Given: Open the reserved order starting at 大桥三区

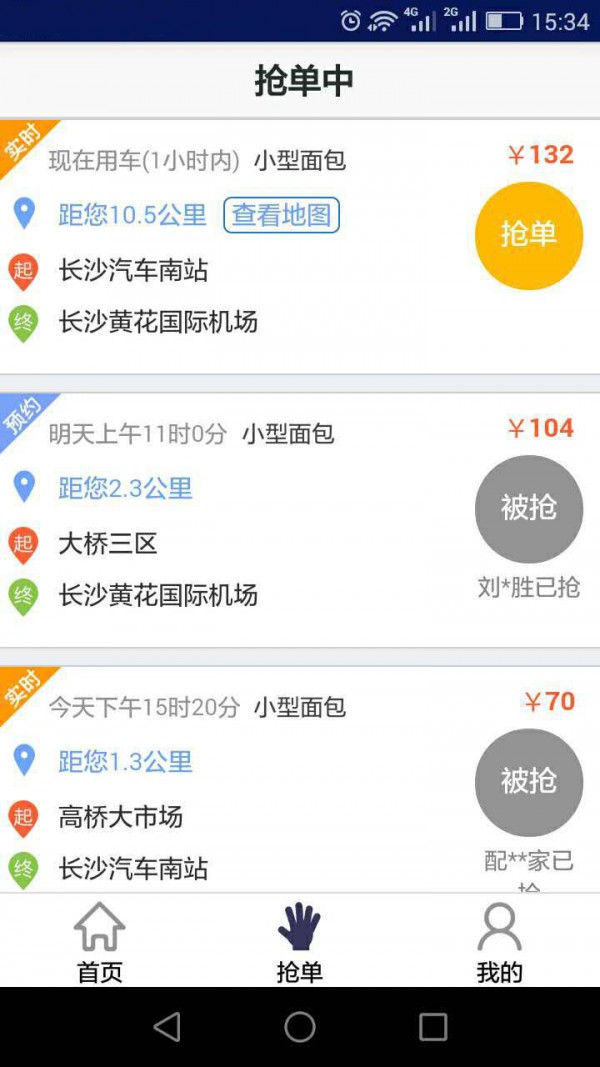Looking at the screenshot, I should (x=300, y=520).
